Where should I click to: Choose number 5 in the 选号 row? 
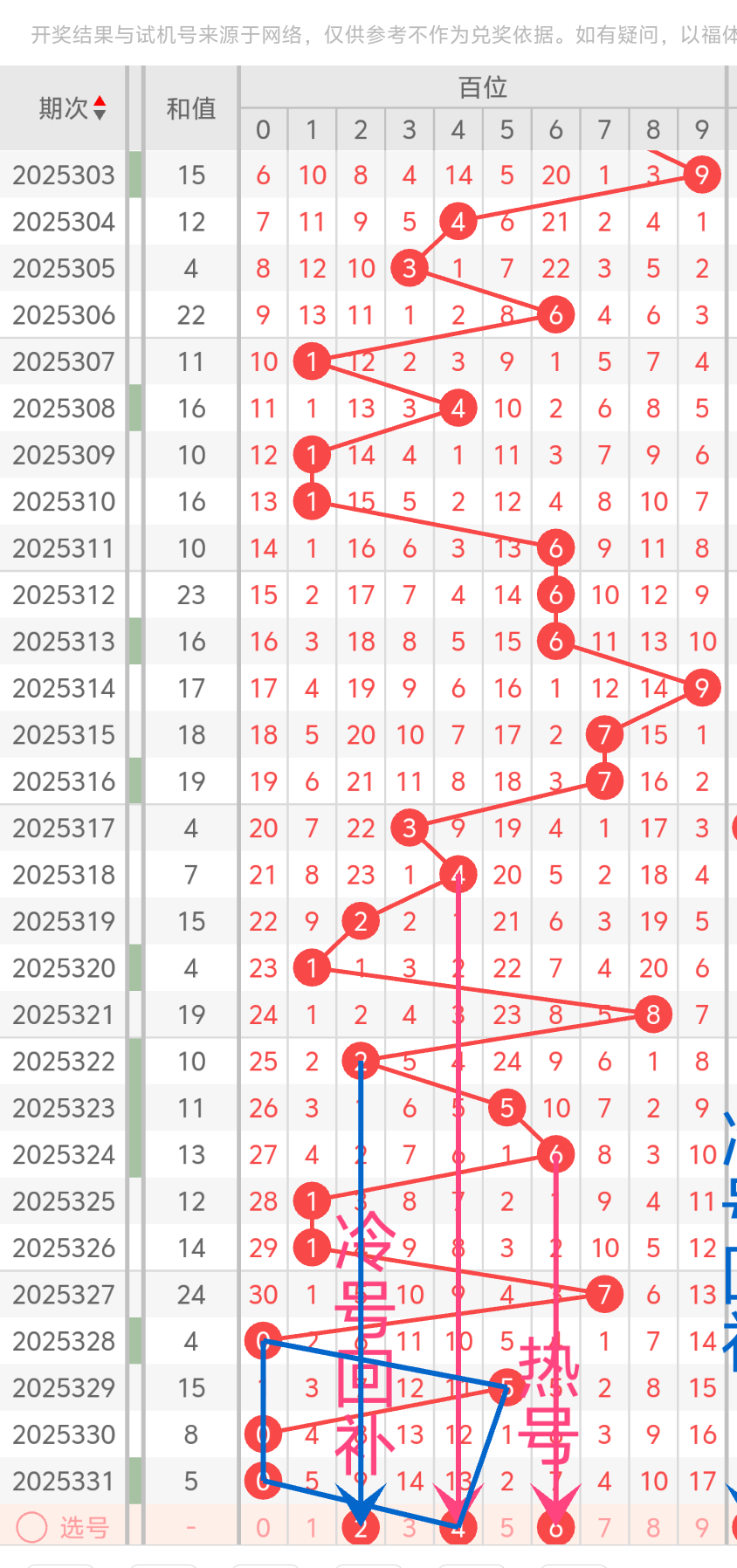pyautogui.click(x=507, y=1527)
